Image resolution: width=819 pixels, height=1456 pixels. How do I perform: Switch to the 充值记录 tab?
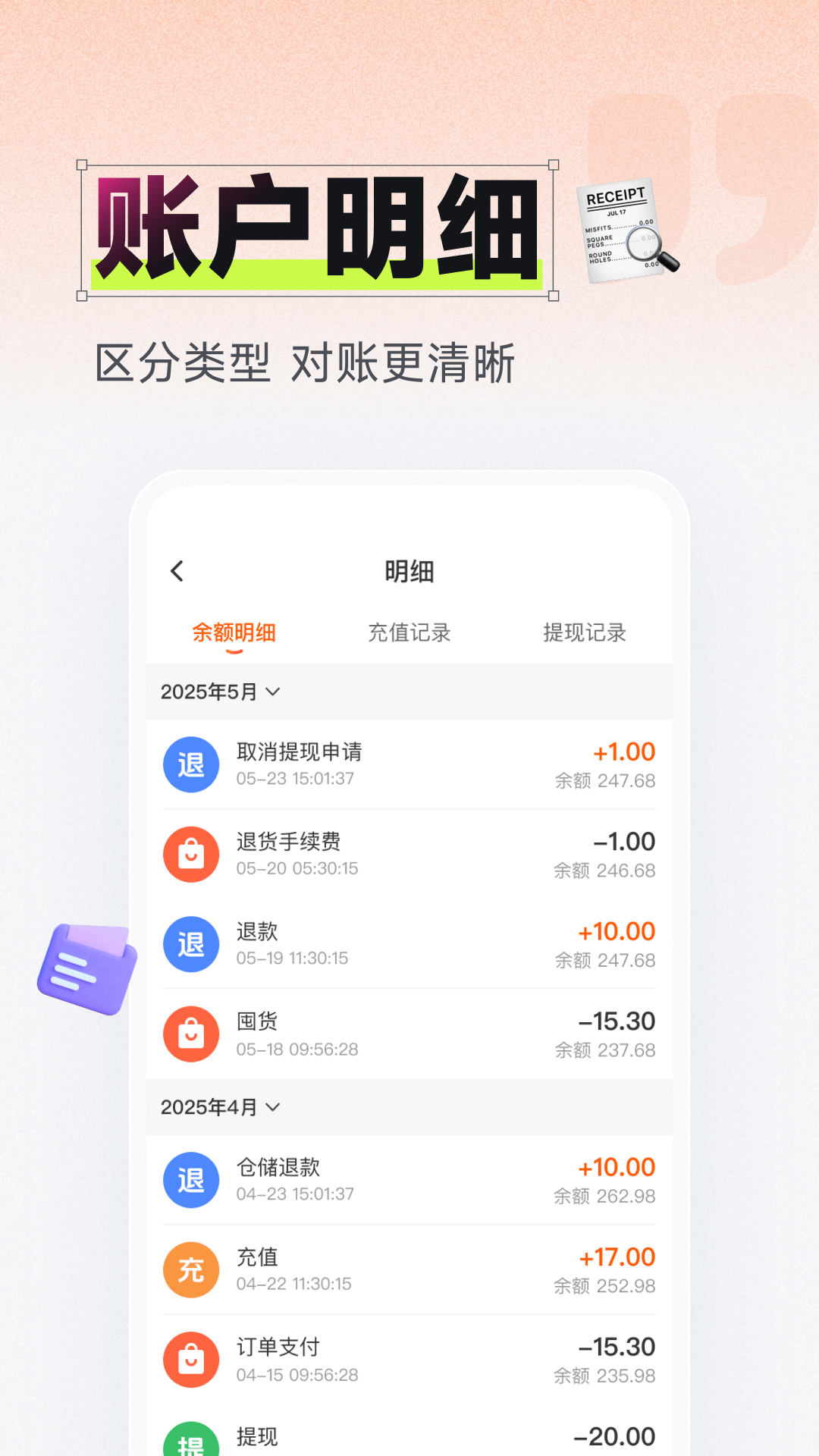point(409,632)
